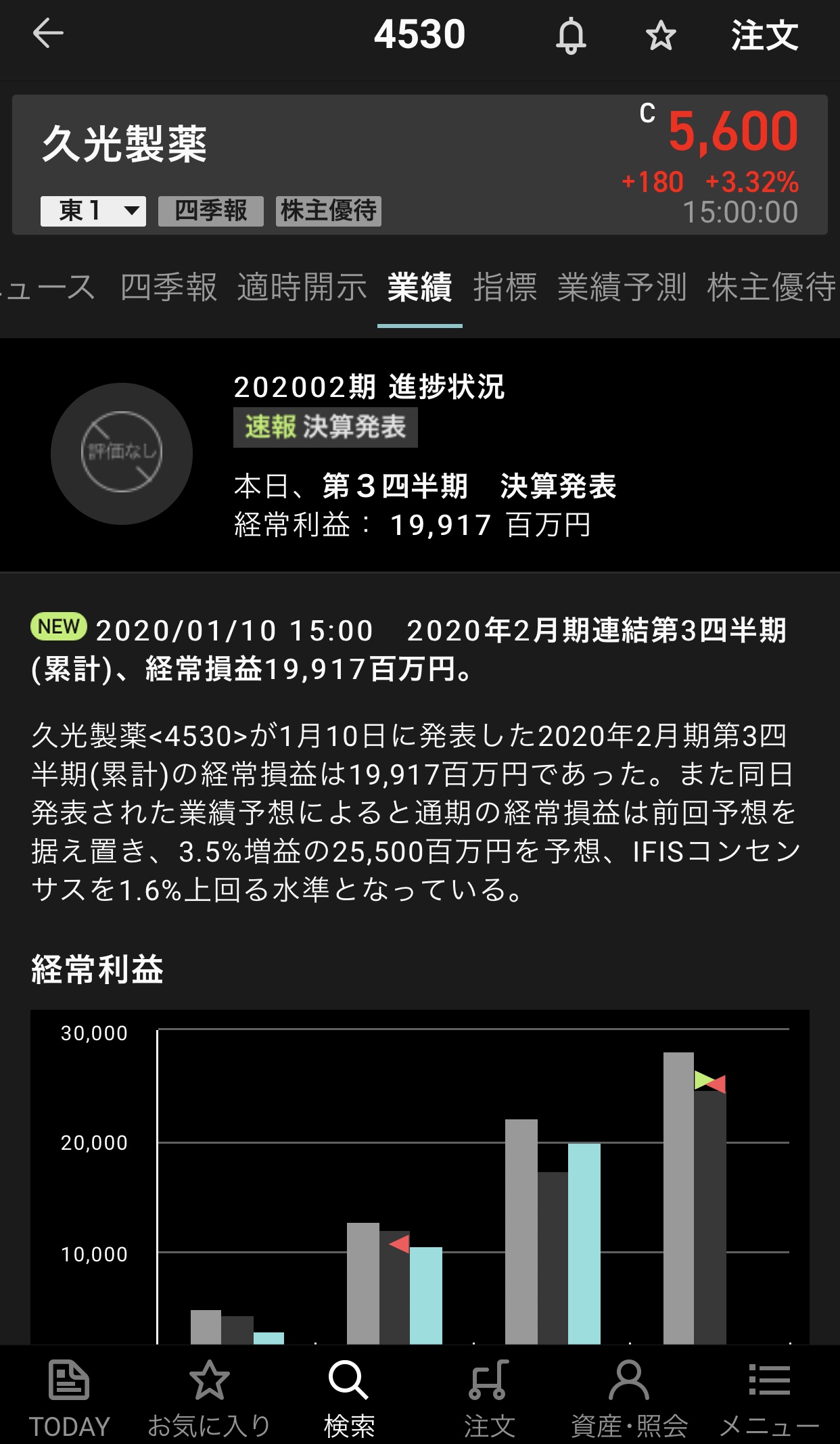Open the 東1 market dropdown
This screenshot has width=840, height=1444.
tap(93, 211)
